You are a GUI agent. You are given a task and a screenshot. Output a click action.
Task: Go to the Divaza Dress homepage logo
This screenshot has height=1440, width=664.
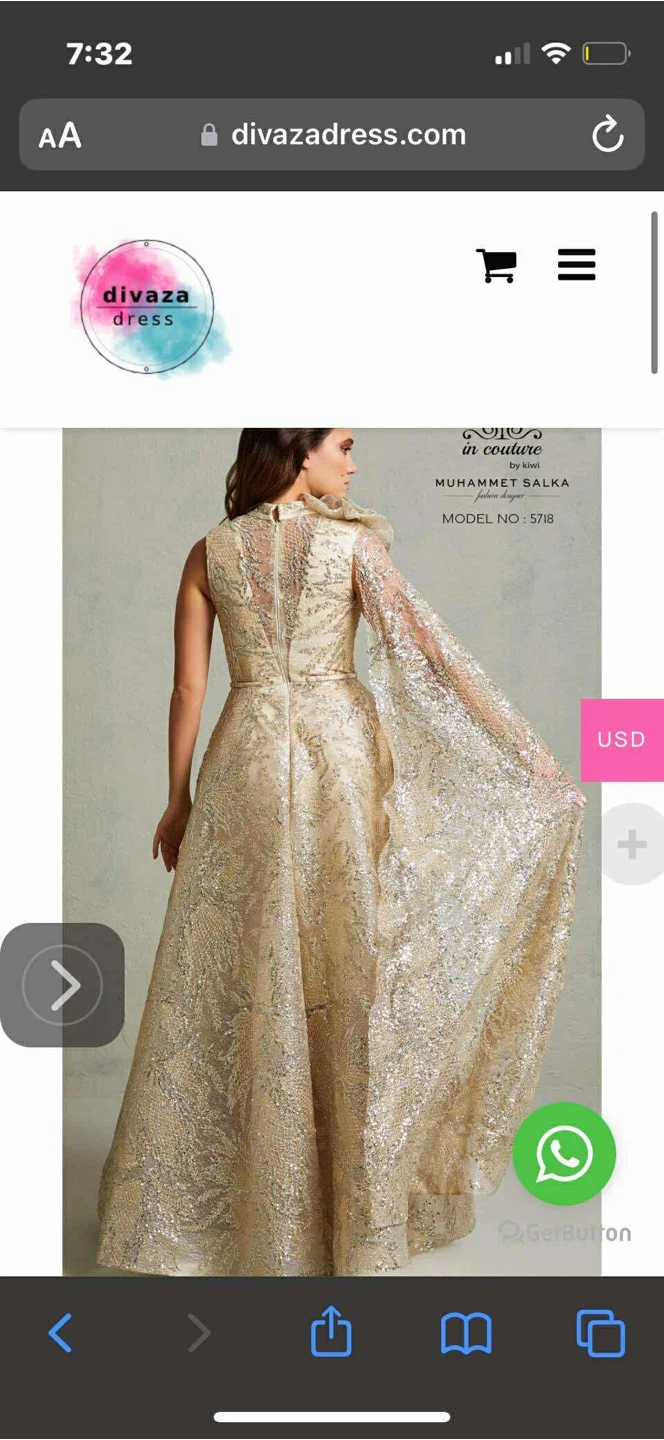pyautogui.click(x=148, y=307)
